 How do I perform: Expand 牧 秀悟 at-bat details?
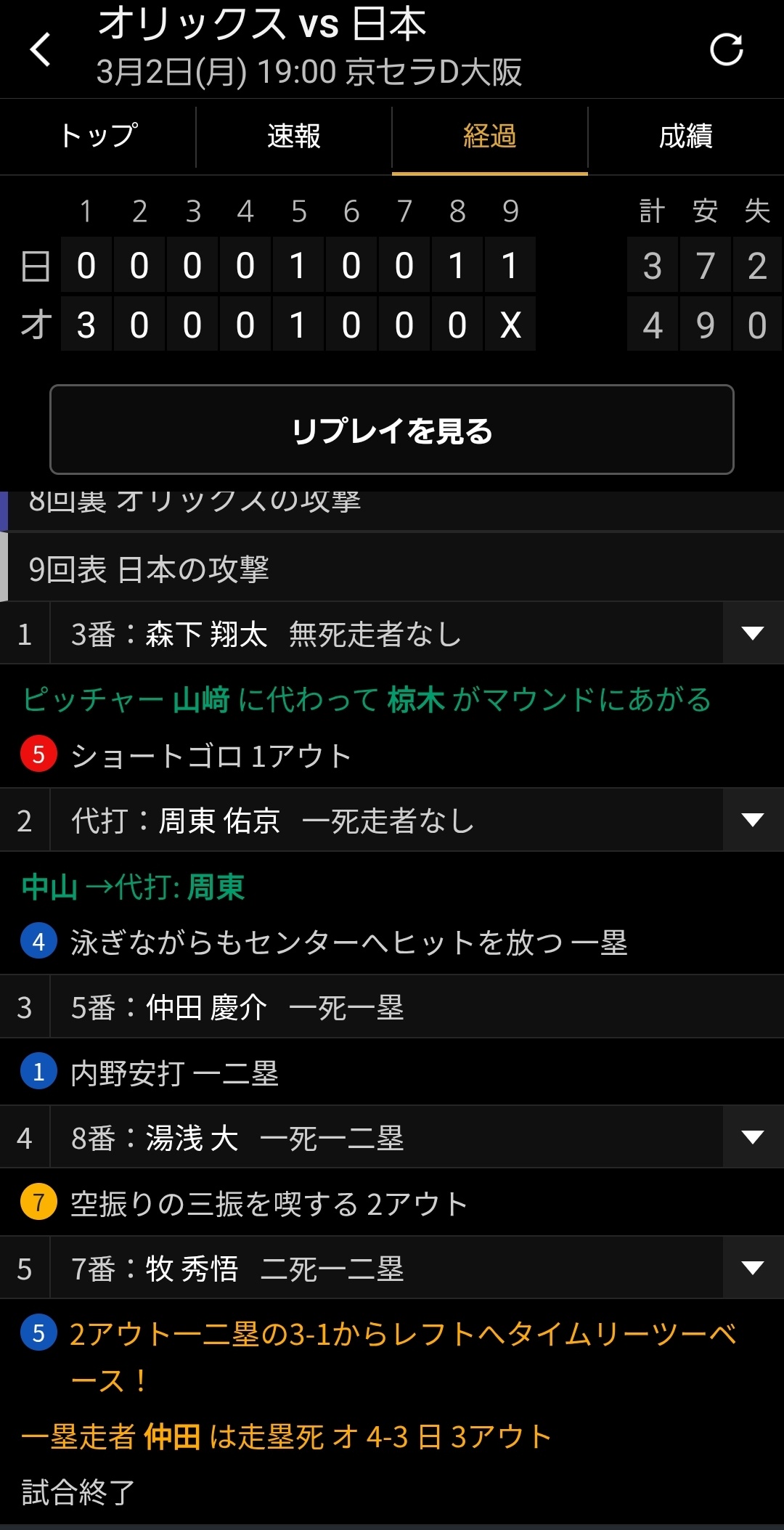click(753, 1268)
